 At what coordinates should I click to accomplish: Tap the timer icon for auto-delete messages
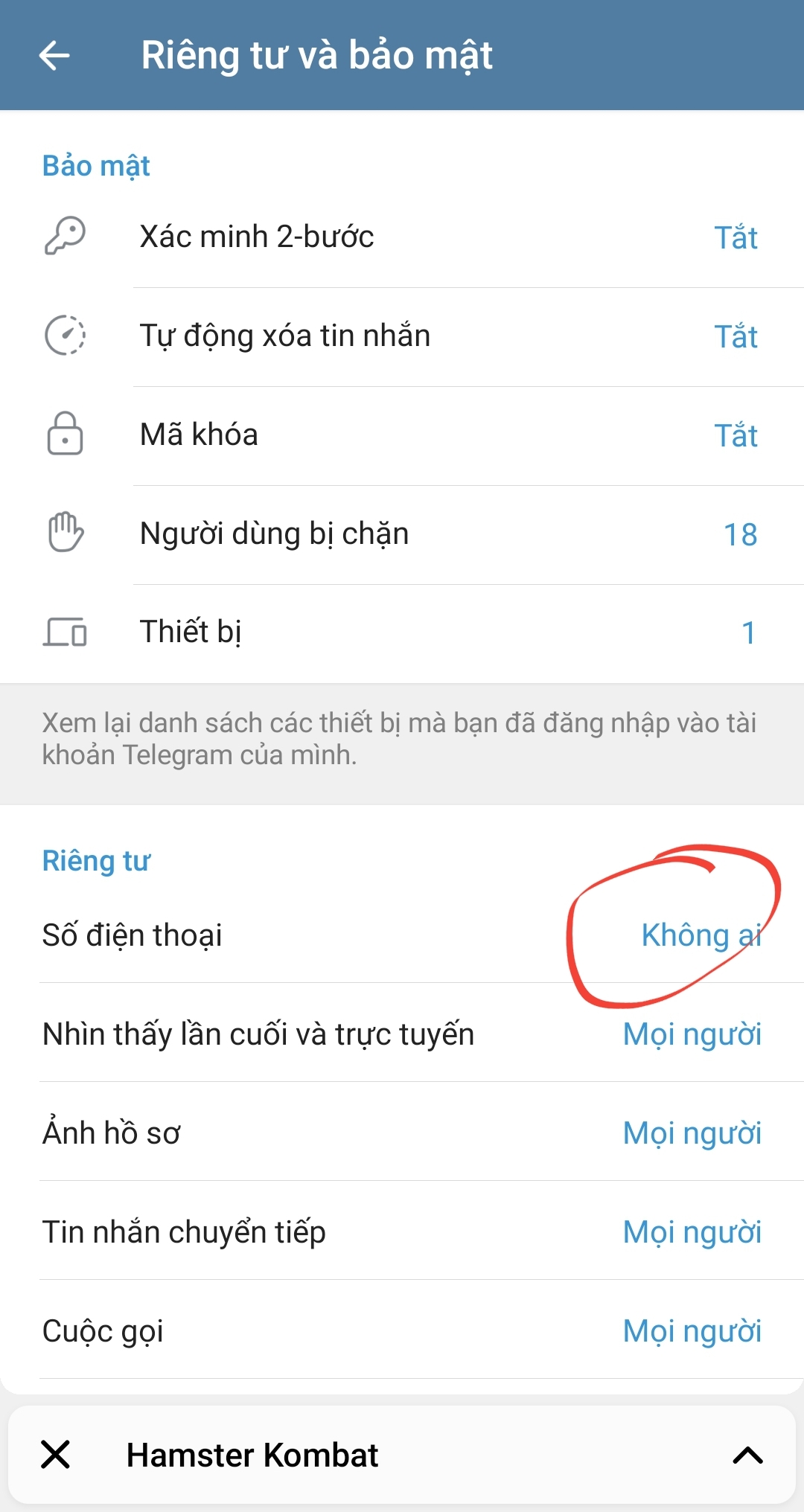[66, 336]
